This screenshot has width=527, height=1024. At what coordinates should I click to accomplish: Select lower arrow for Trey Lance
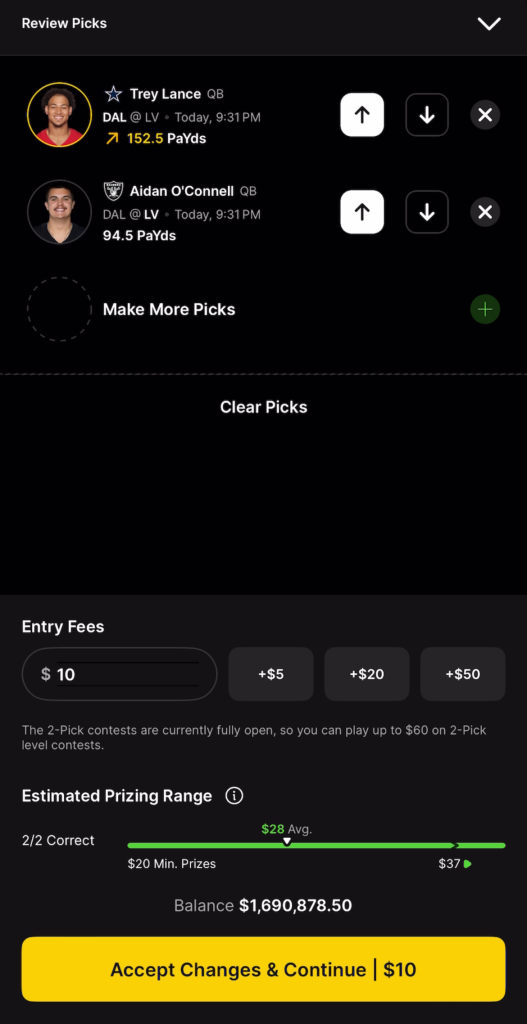(x=427, y=115)
